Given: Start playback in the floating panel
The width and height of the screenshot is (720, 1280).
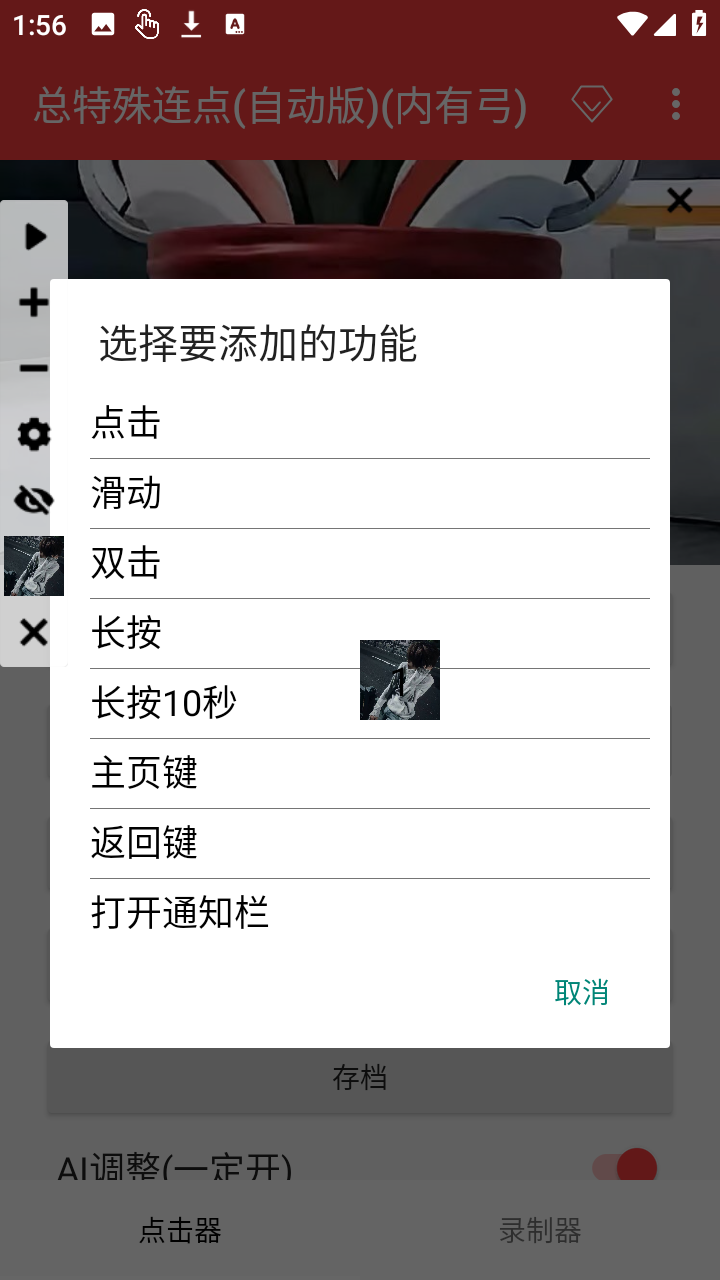Looking at the screenshot, I should [35, 237].
